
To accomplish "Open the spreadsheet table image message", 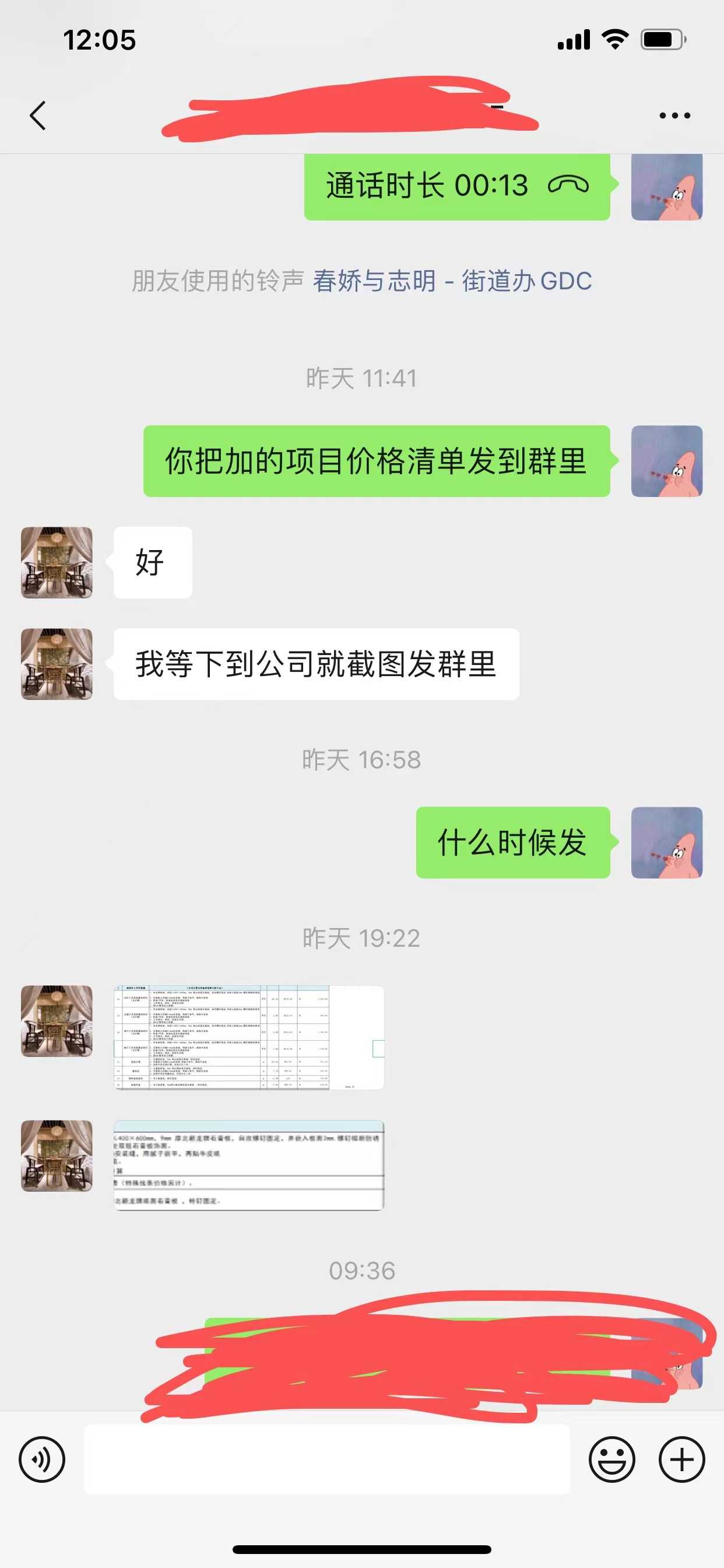I will (x=248, y=1037).
